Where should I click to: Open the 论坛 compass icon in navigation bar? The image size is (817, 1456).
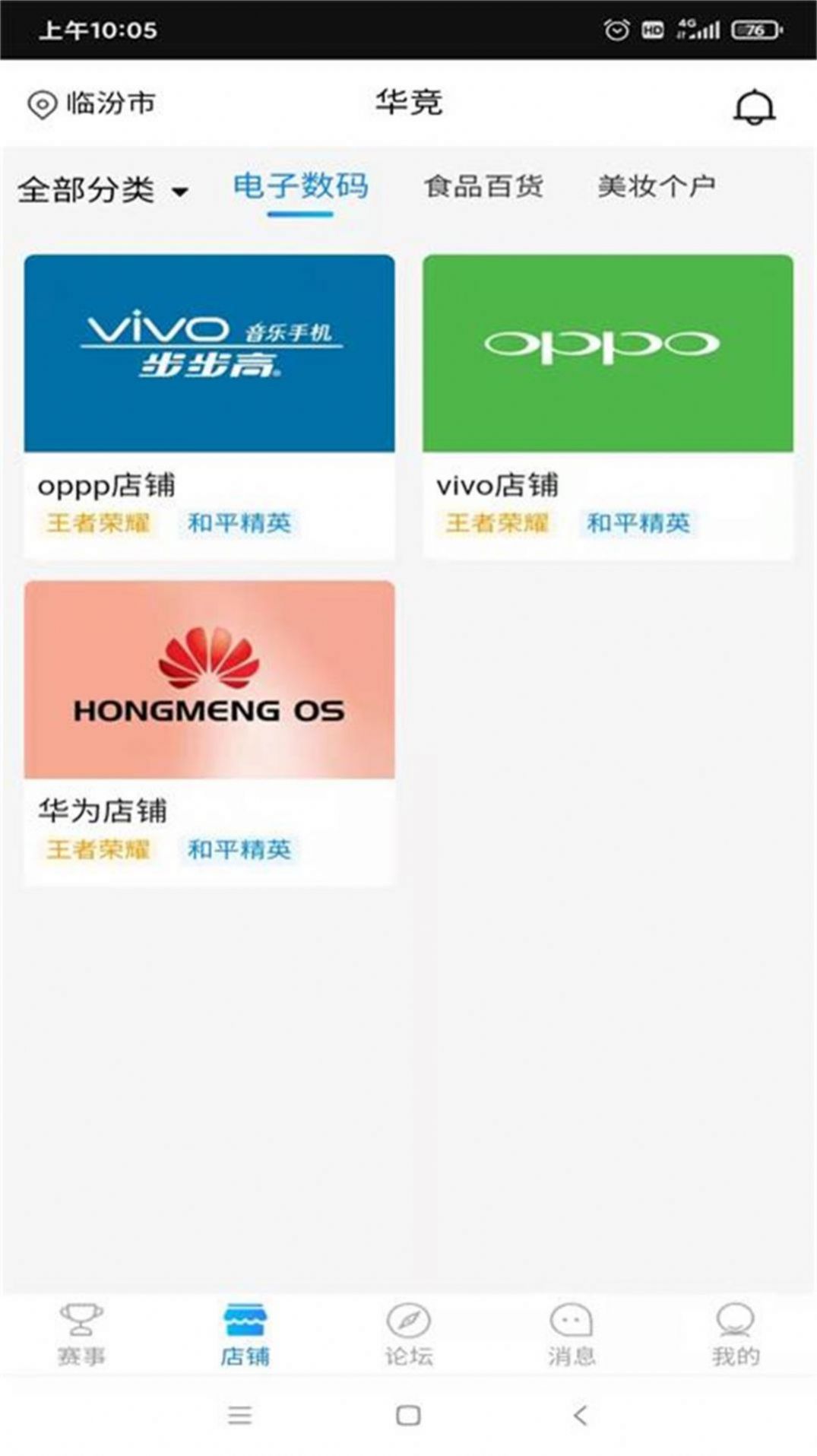[x=408, y=1326]
